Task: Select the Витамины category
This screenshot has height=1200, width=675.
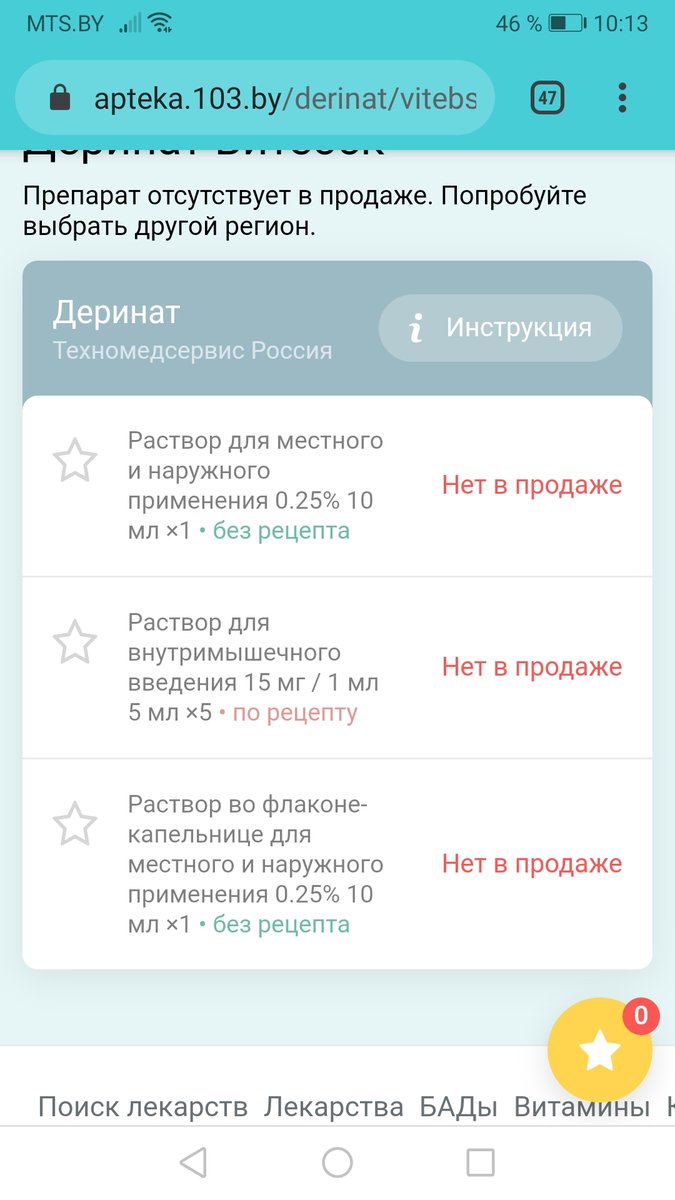Action: pos(581,1107)
